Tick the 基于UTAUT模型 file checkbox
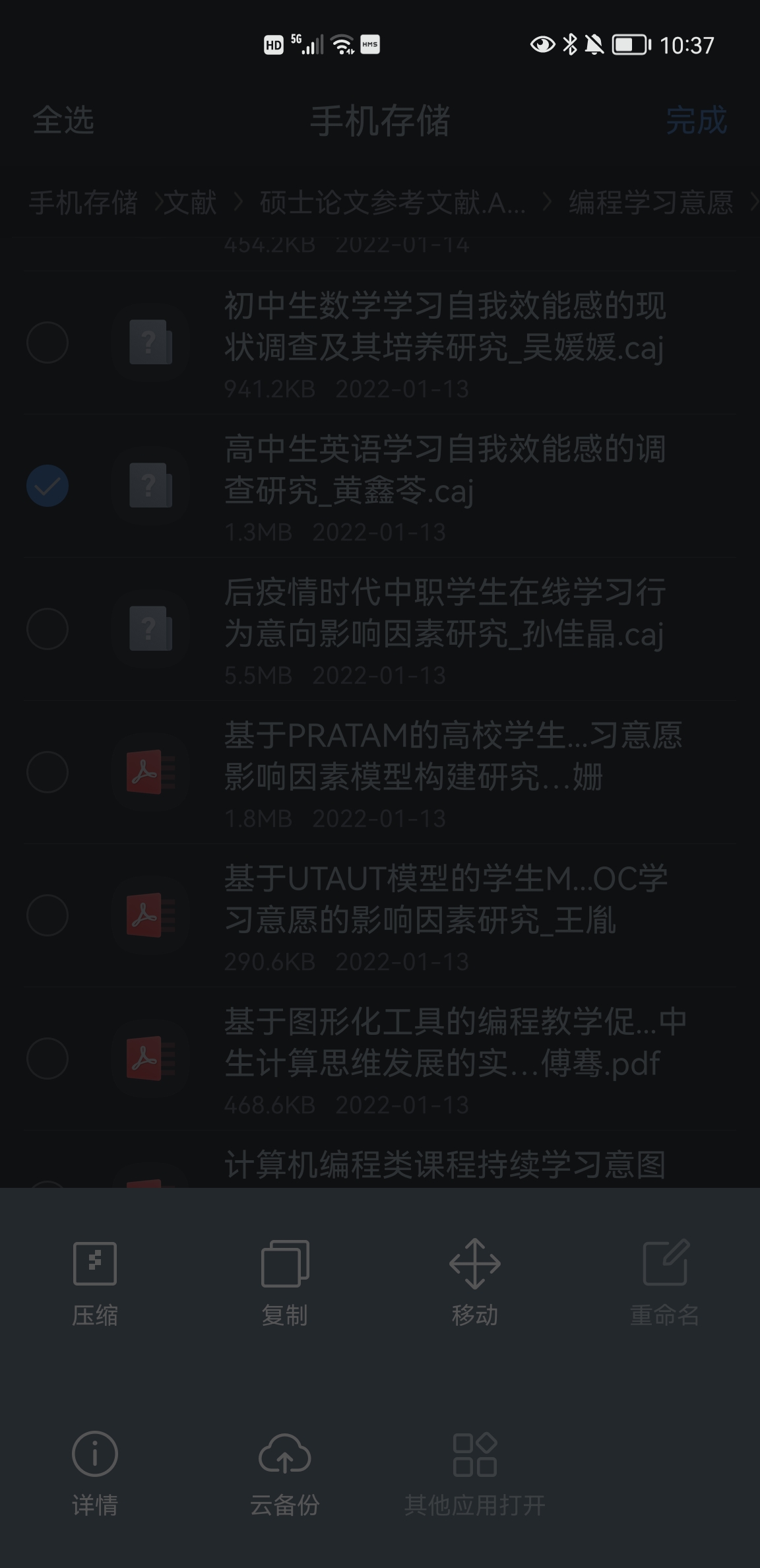Image resolution: width=760 pixels, height=1568 pixels. point(47,915)
